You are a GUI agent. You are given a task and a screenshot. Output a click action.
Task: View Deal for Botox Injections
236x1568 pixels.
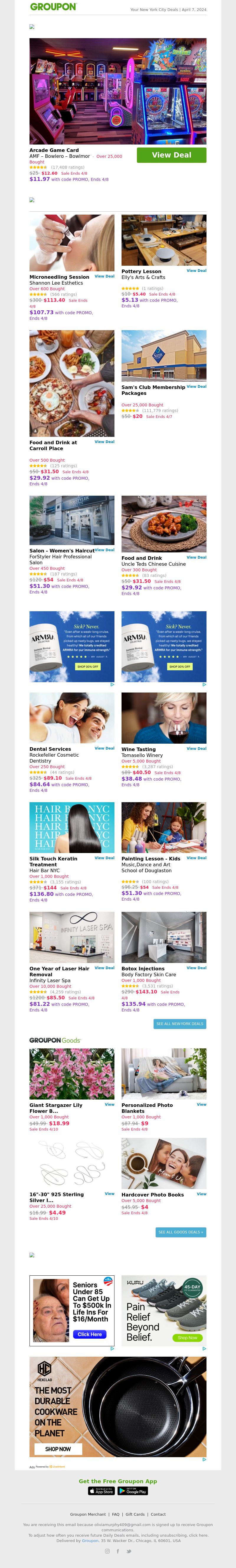click(x=196, y=968)
